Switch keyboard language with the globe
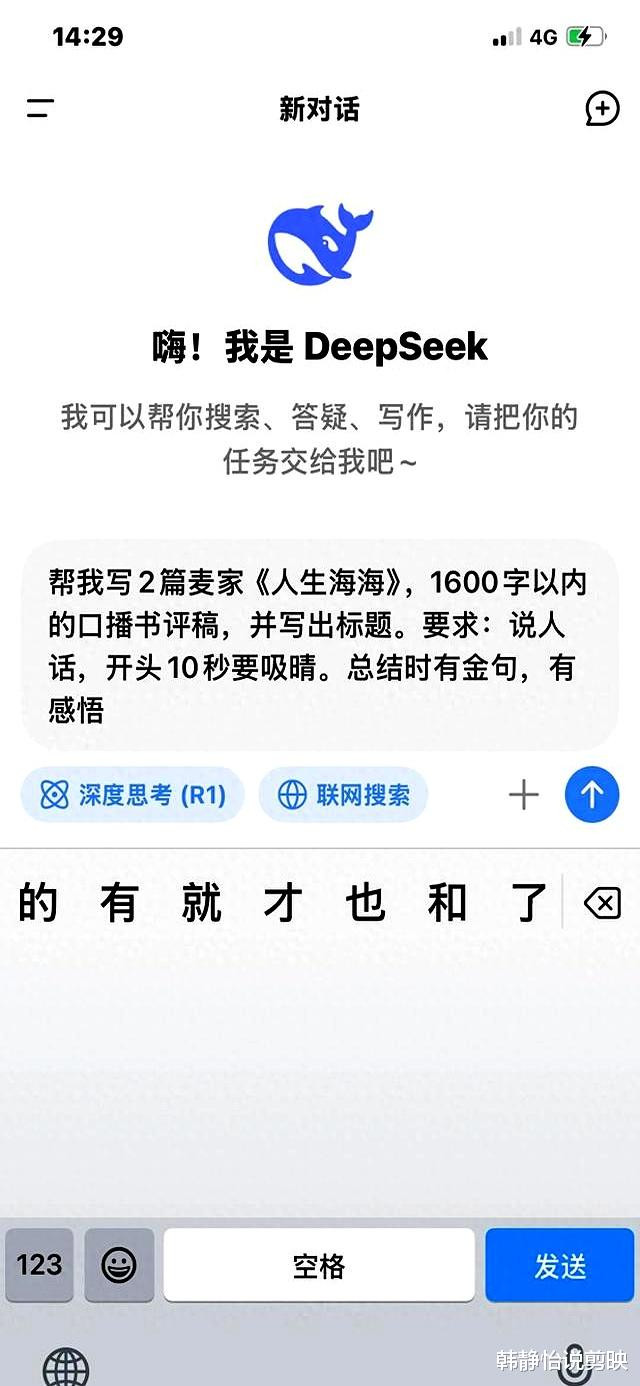 [66, 1365]
